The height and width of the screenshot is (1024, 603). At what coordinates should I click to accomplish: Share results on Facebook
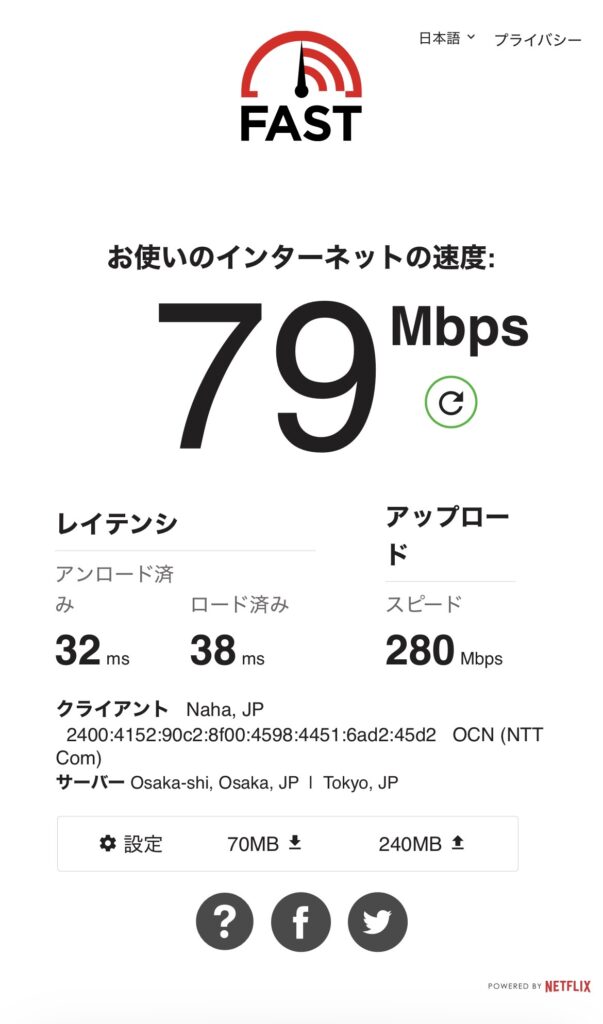(x=301, y=921)
